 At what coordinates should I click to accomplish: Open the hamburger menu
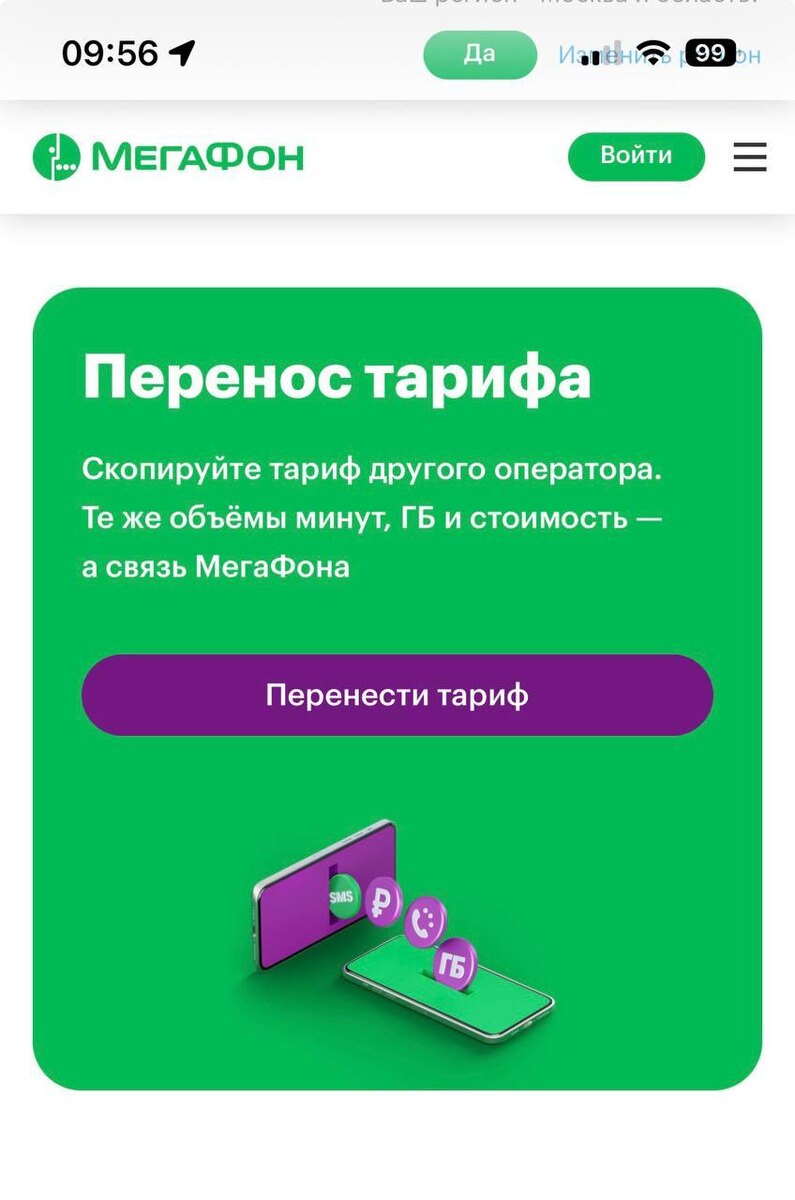pyautogui.click(x=749, y=157)
